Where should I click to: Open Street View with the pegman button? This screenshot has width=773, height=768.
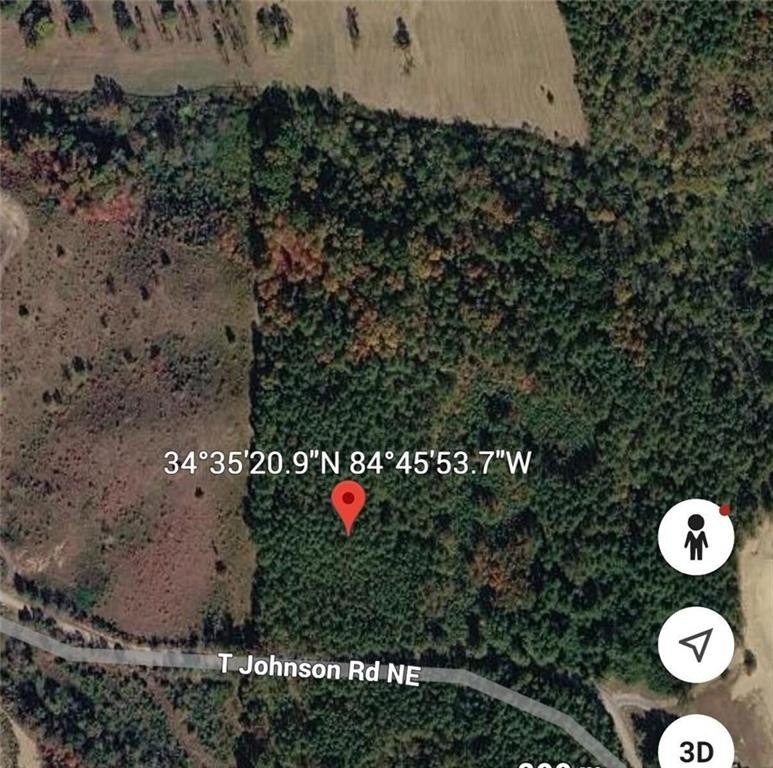point(696,538)
